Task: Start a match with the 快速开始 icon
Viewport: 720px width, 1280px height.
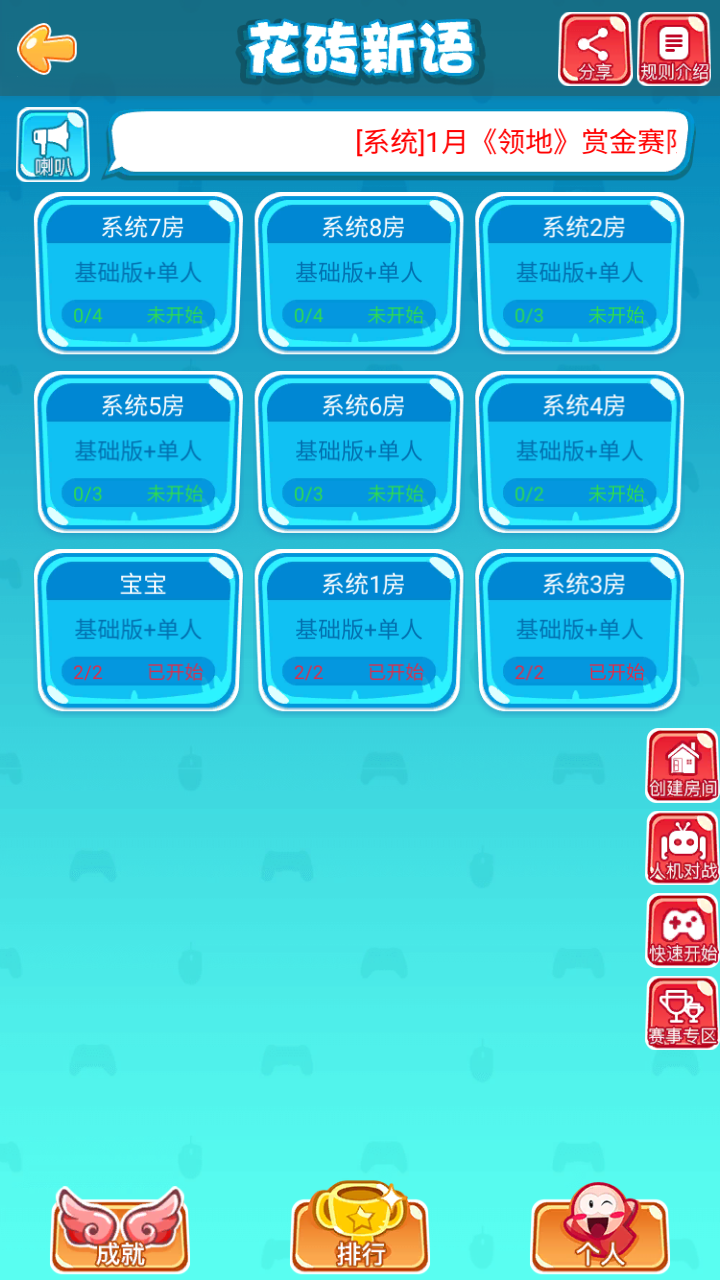Action: pyautogui.click(x=684, y=930)
